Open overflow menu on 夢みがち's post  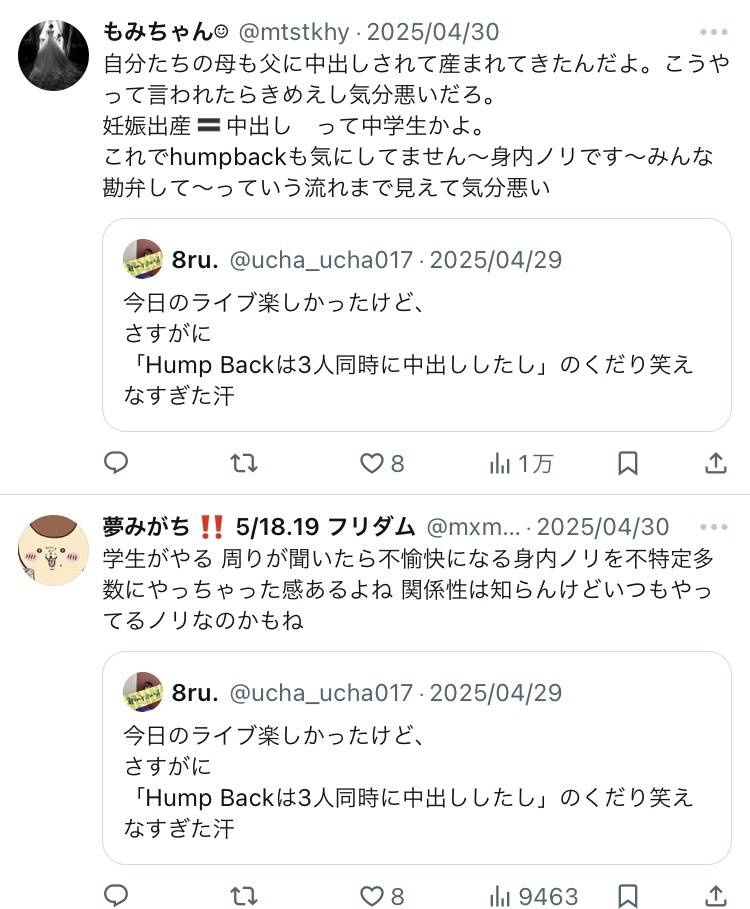coord(714,527)
